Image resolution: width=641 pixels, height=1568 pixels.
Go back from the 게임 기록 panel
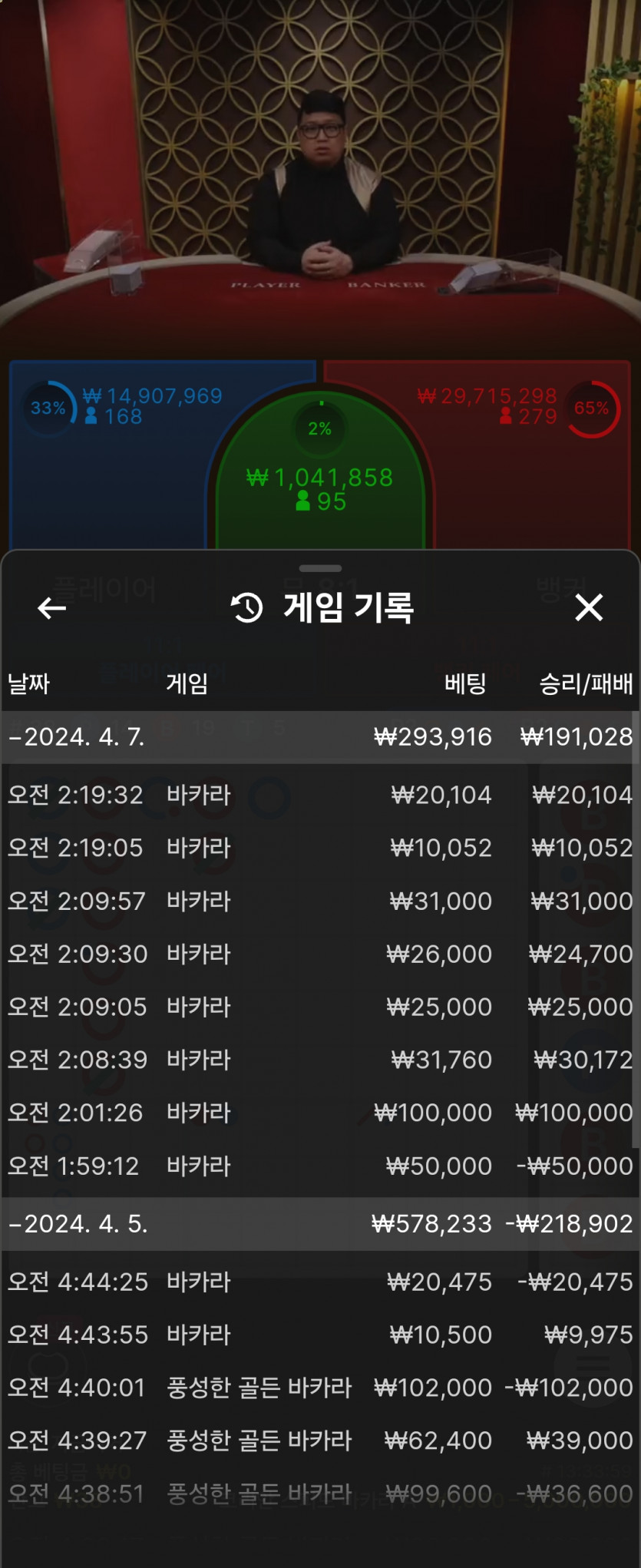51,608
